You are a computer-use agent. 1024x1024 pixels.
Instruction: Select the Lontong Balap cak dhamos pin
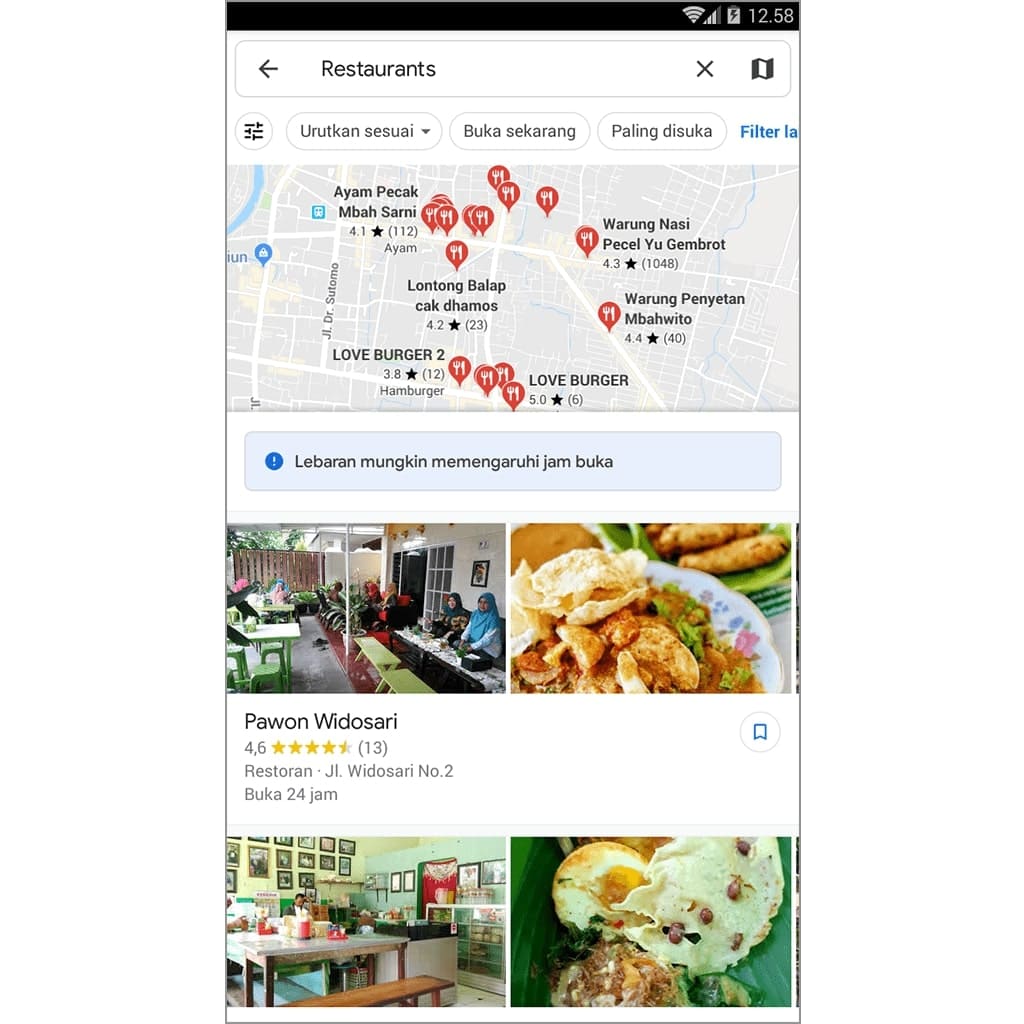coord(457,253)
